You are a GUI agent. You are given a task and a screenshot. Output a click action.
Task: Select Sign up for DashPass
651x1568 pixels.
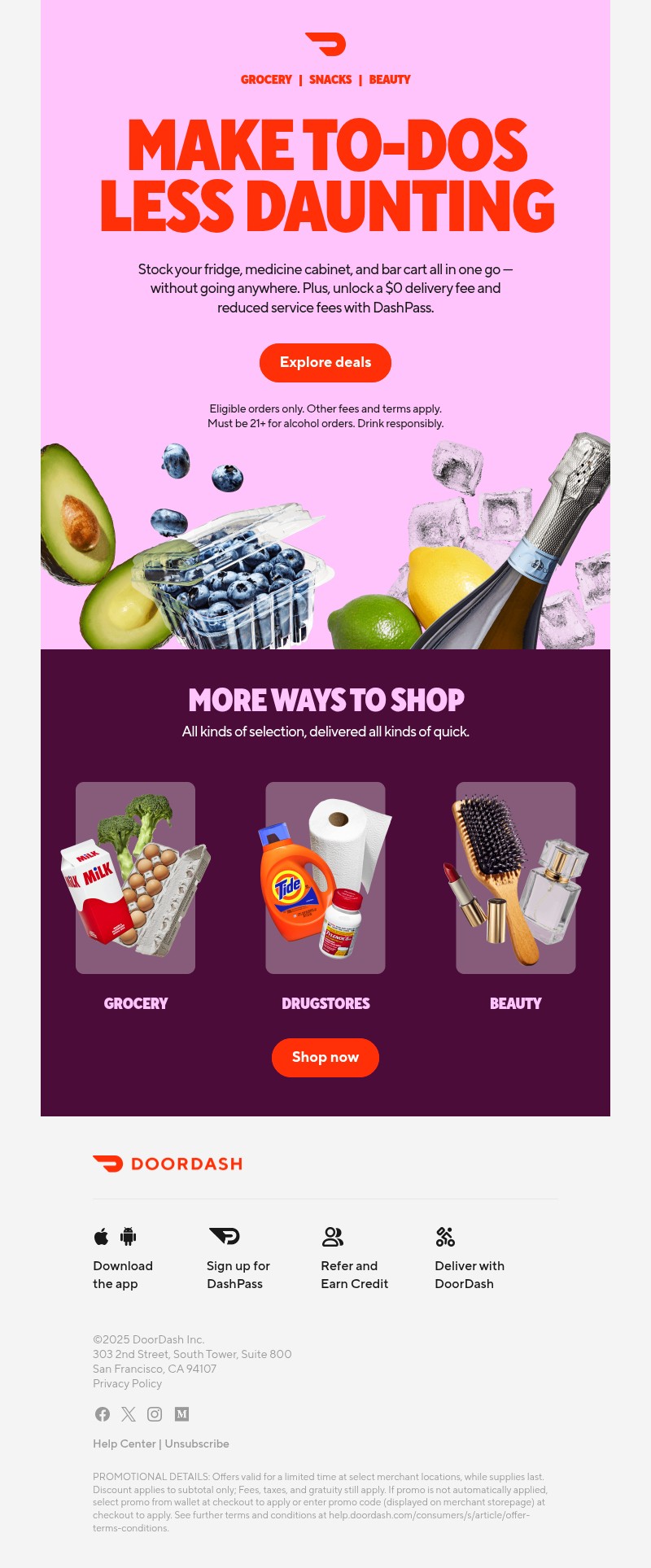click(x=238, y=1274)
